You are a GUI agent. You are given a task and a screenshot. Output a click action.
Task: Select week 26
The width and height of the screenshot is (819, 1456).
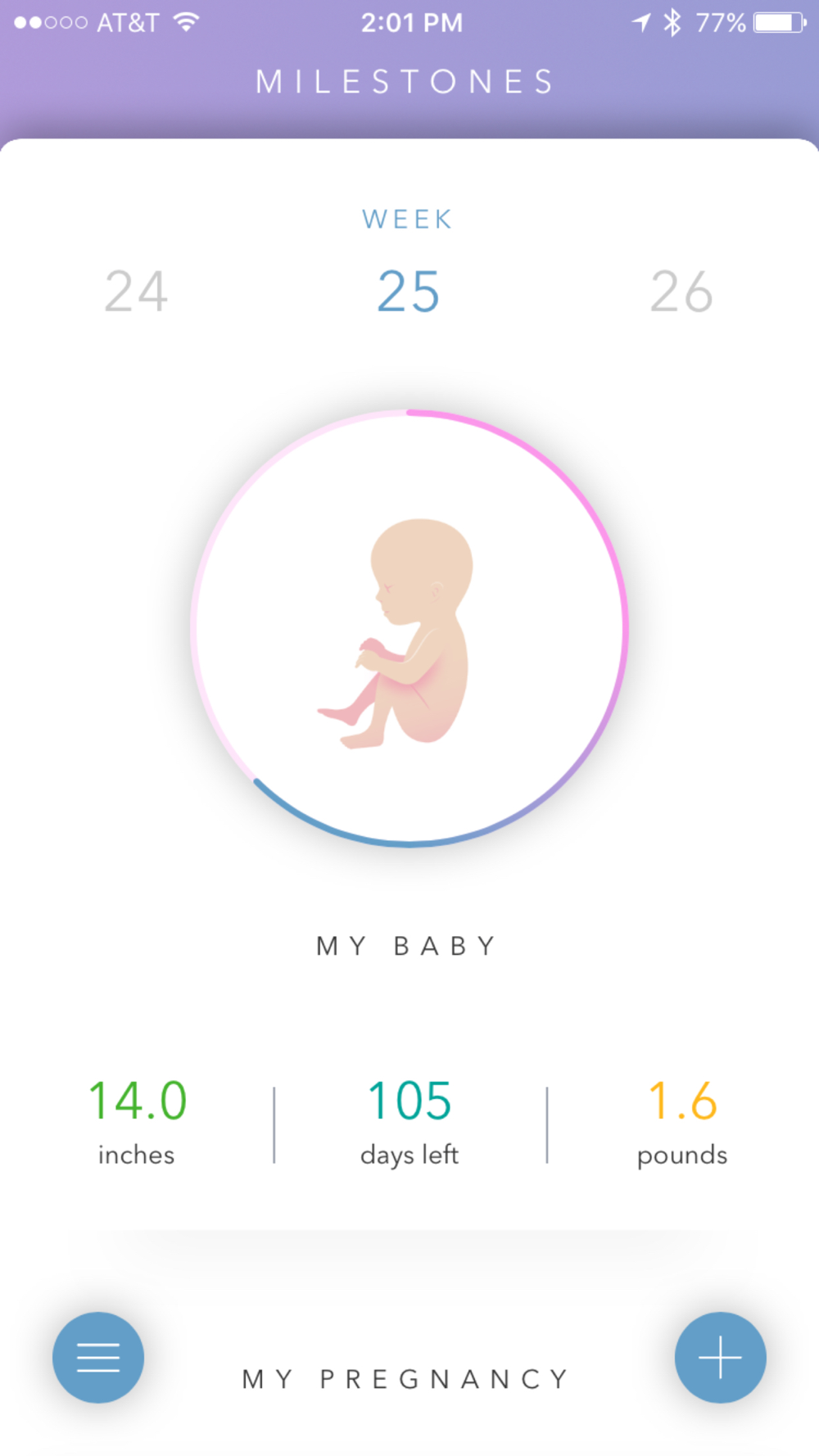pyautogui.click(x=681, y=292)
